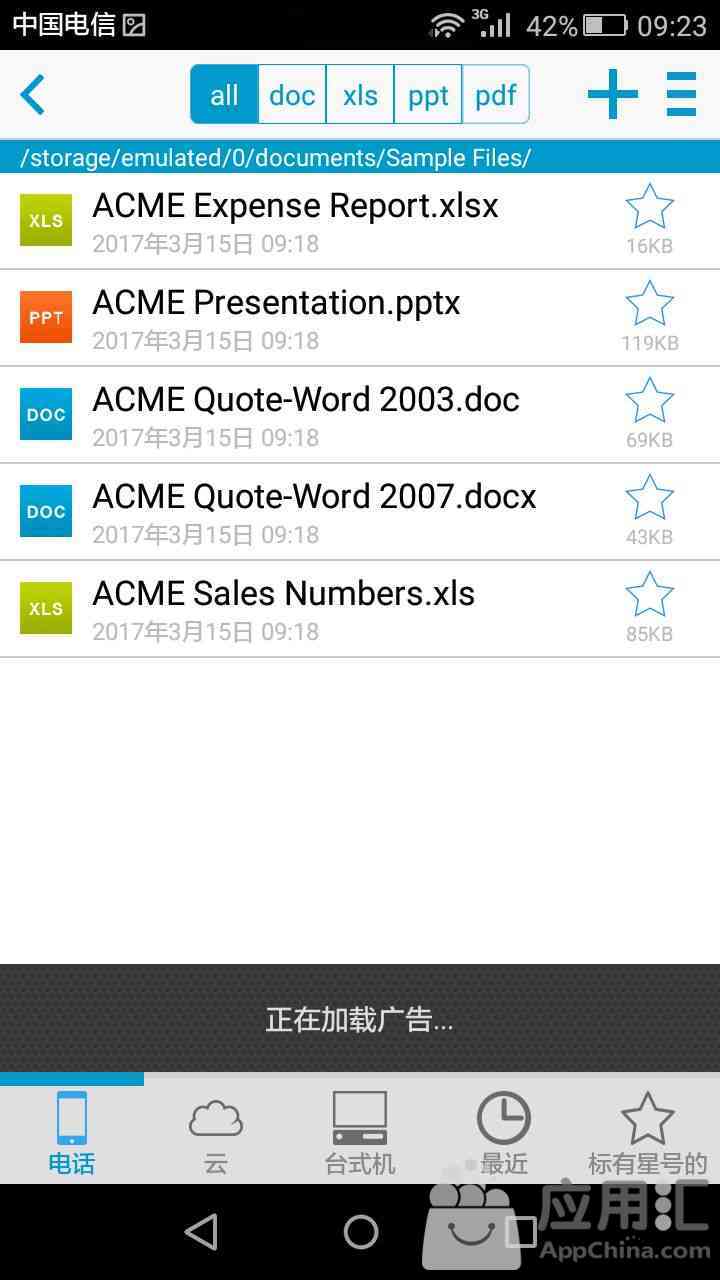Filter files by xls type
This screenshot has height=1280, width=720.
(360, 95)
